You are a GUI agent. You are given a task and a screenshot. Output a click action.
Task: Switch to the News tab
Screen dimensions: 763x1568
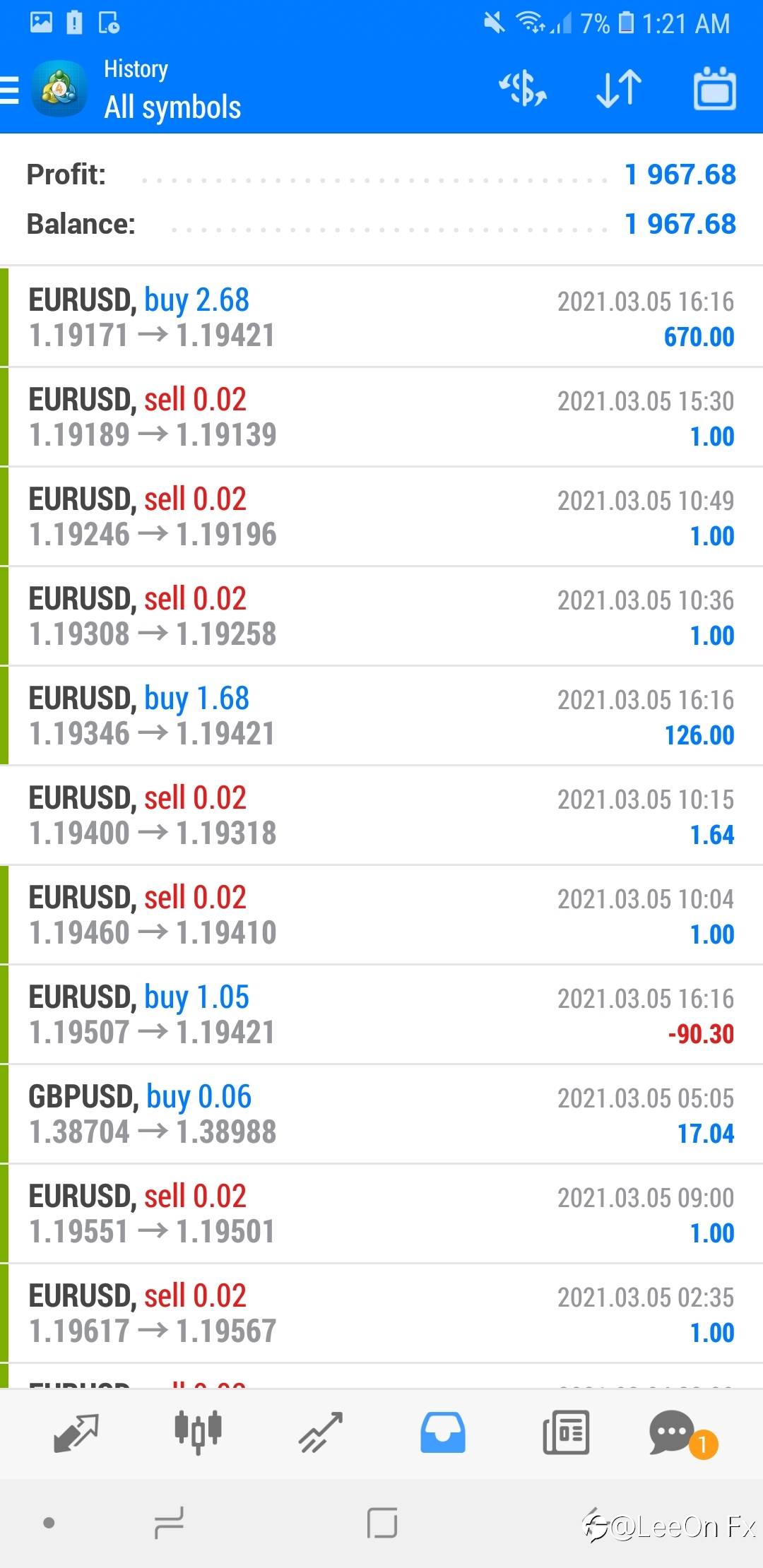(x=565, y=1432)
